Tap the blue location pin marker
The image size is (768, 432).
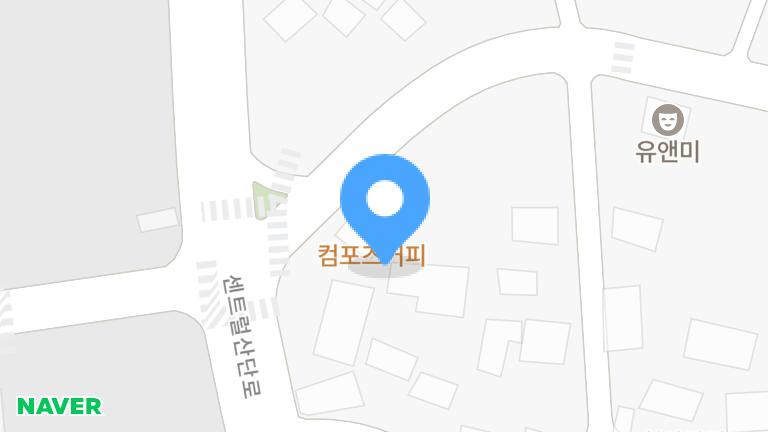(385, 200)
